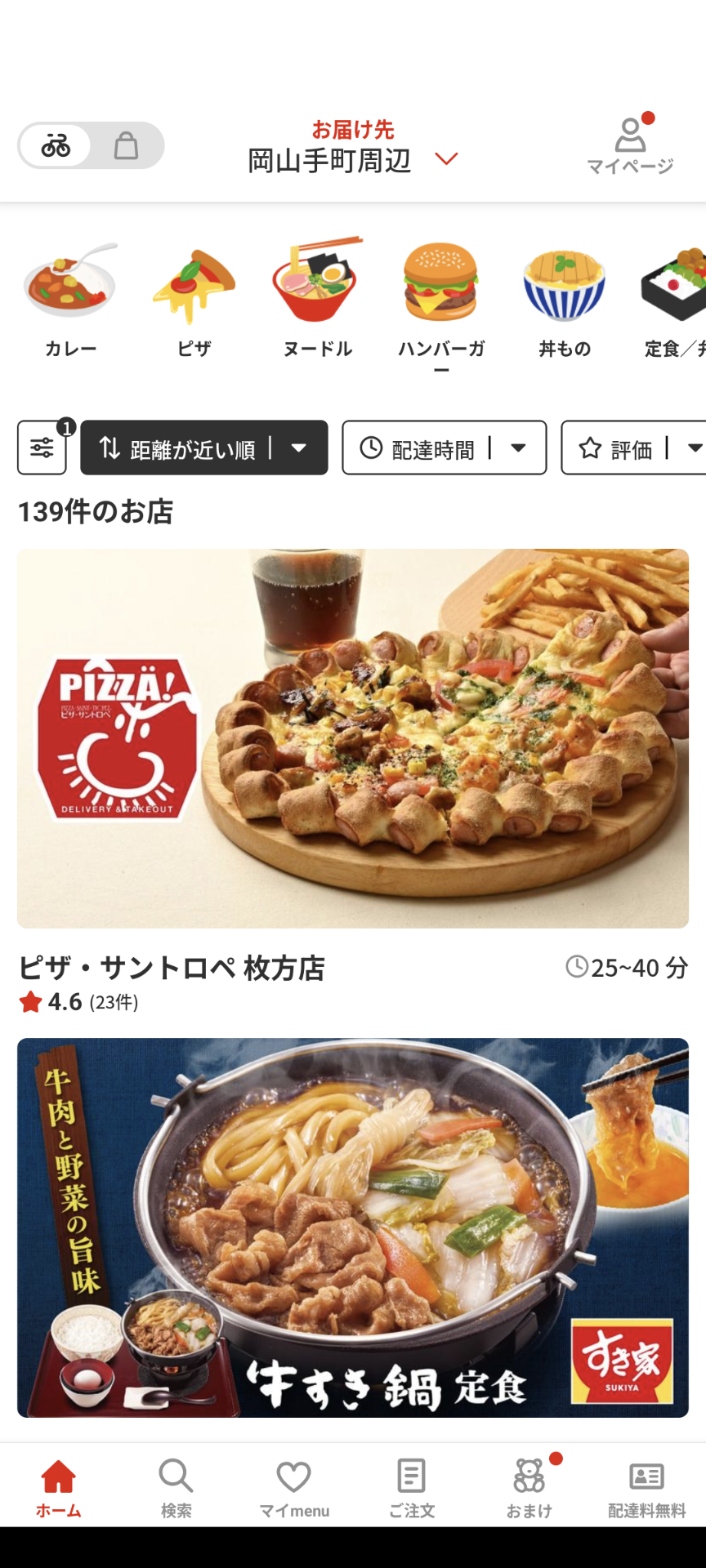Screen dimensions: 706x1568
Task: Expand the 配達時間 filter
Action: (x=444, y=448)
